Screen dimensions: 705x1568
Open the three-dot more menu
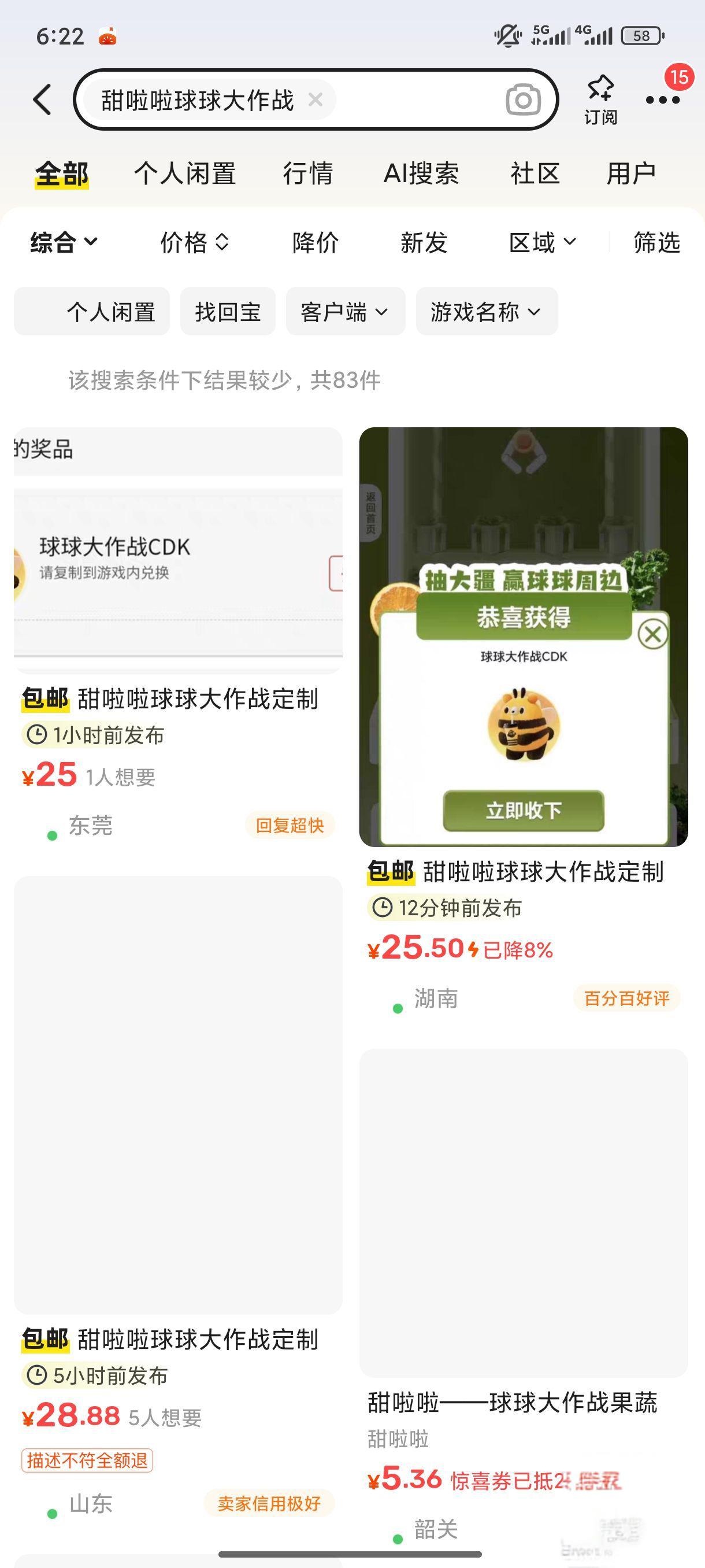662,101
